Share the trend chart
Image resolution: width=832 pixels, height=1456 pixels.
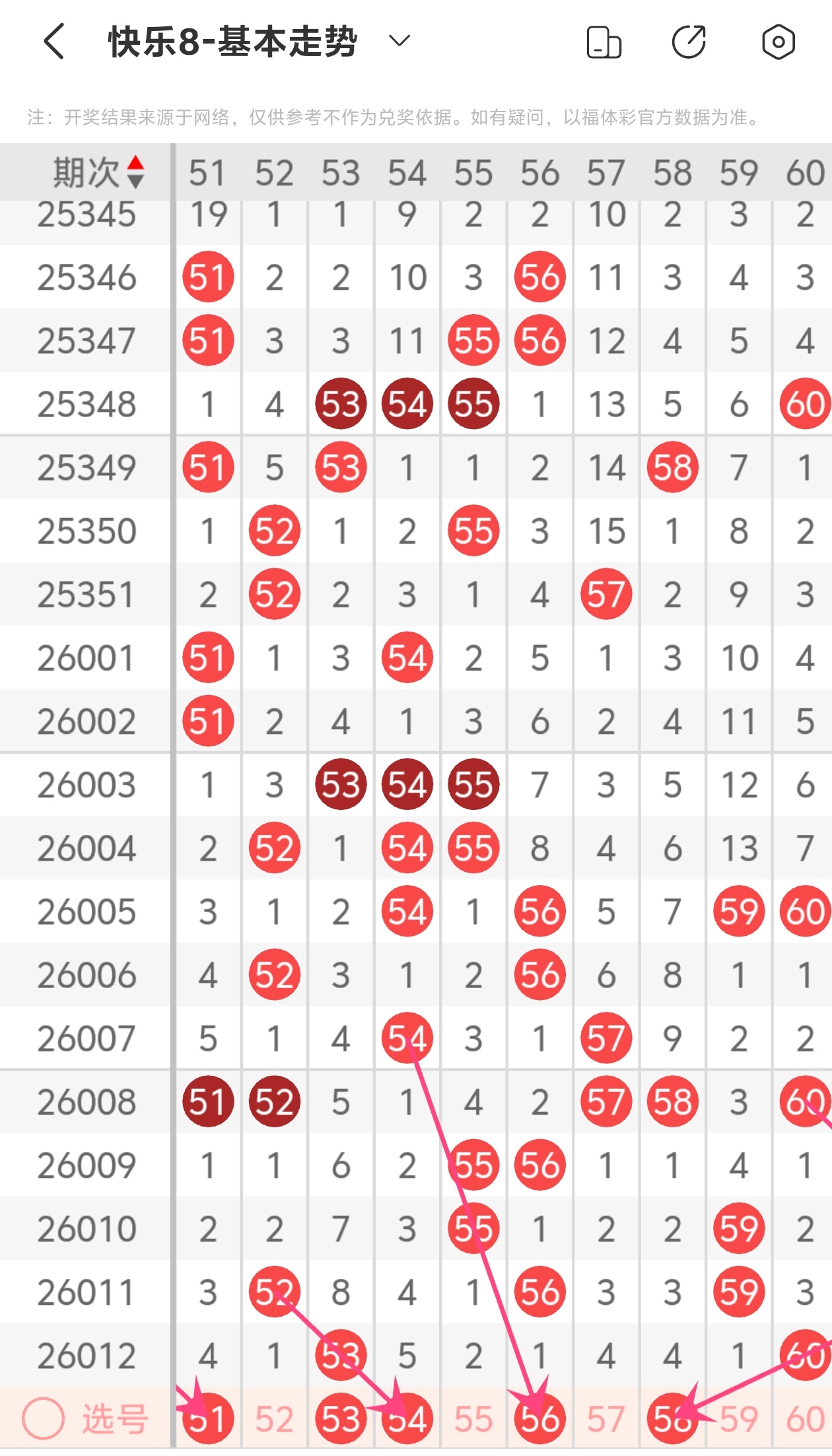[689, 42]
